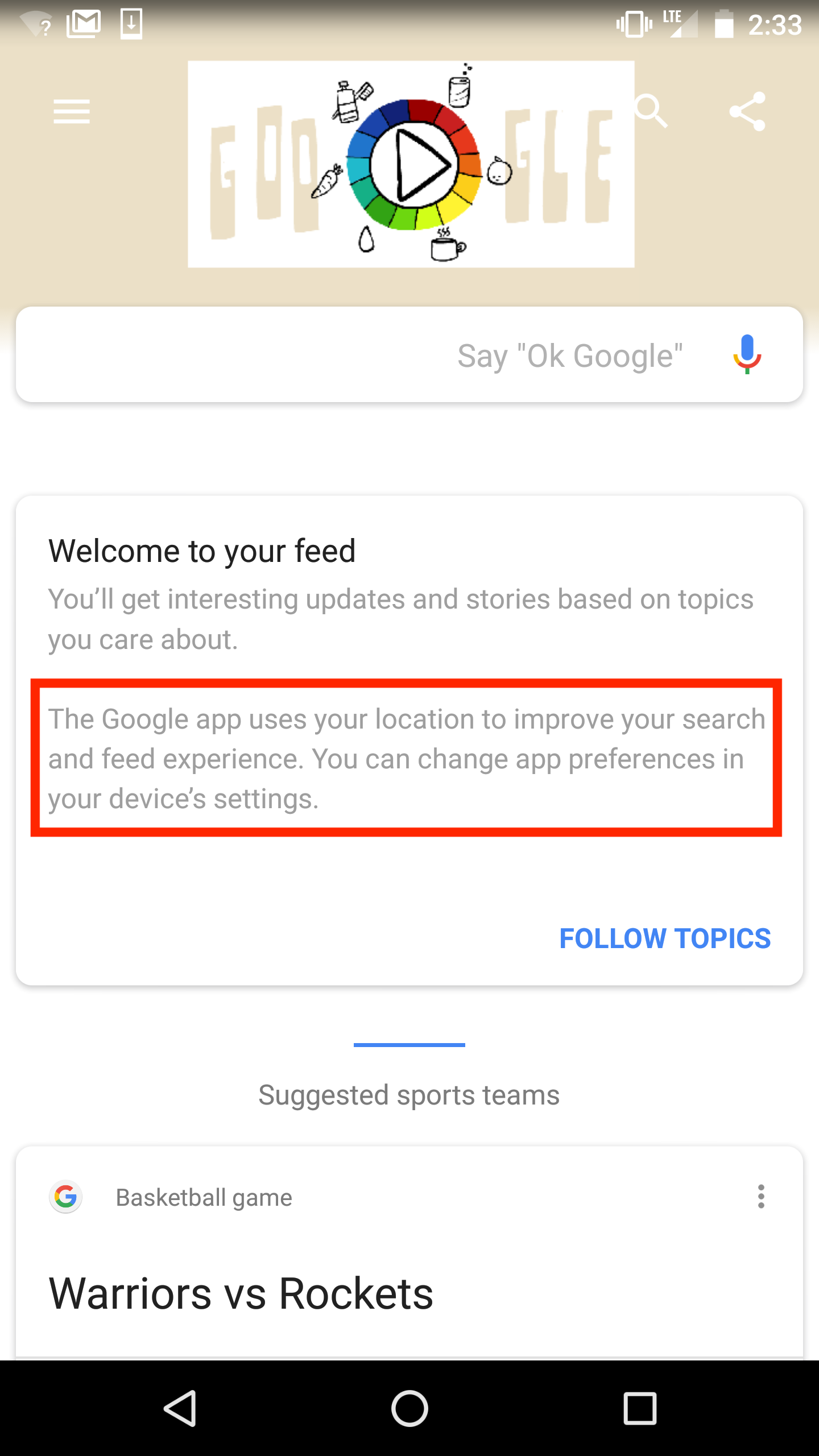The image size is (819, 1456).
Task: Open the Warriors vs Rockets card
Action: (x=241, y=1294)
